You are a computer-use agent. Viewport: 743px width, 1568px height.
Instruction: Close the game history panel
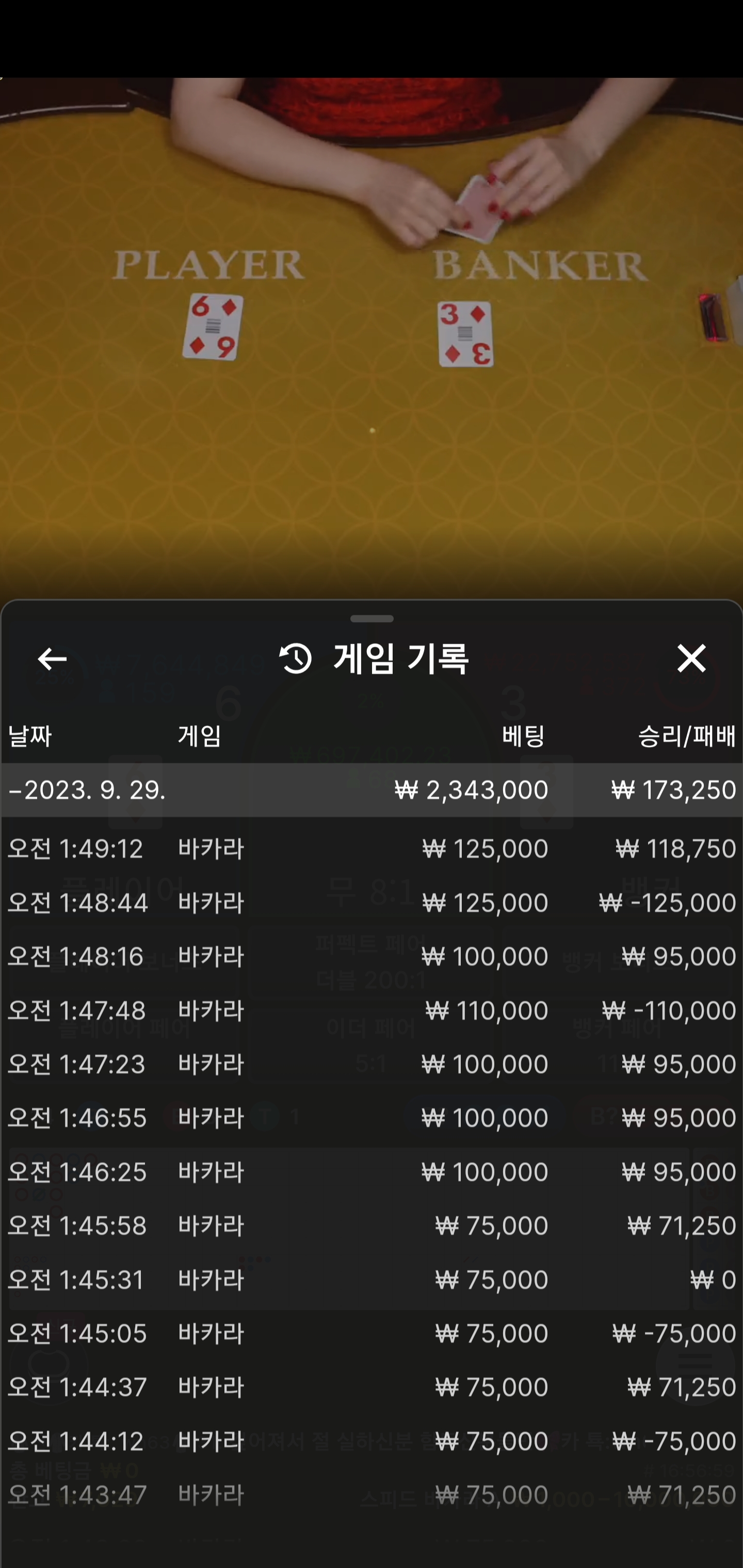tap(691, 658)
